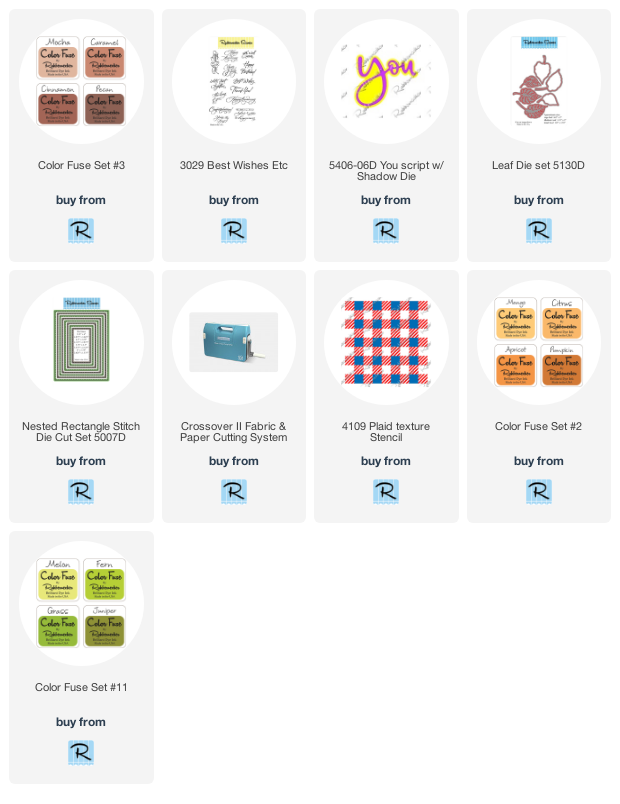Viewport: 620px width, 804px height.
Task: Open 4109 Plaid texture Stencil image
Action: (386, 342)
